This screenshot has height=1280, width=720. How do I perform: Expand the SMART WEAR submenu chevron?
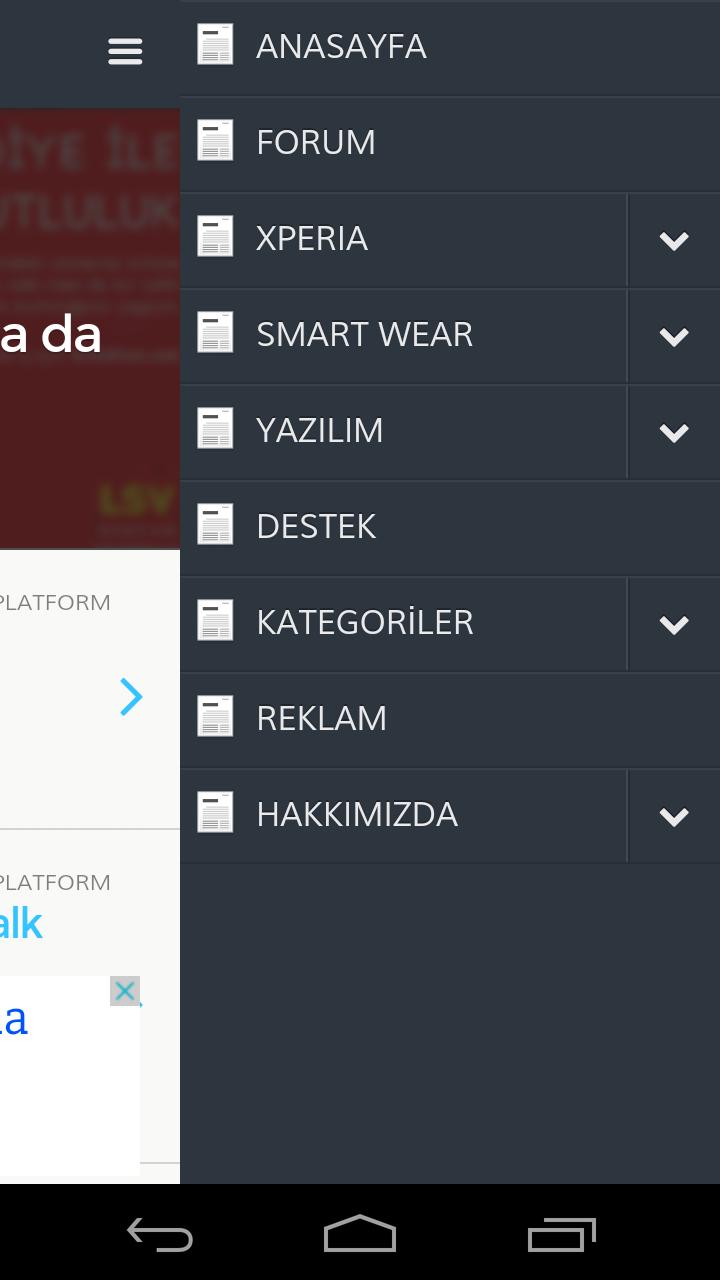tap(674, 336)
